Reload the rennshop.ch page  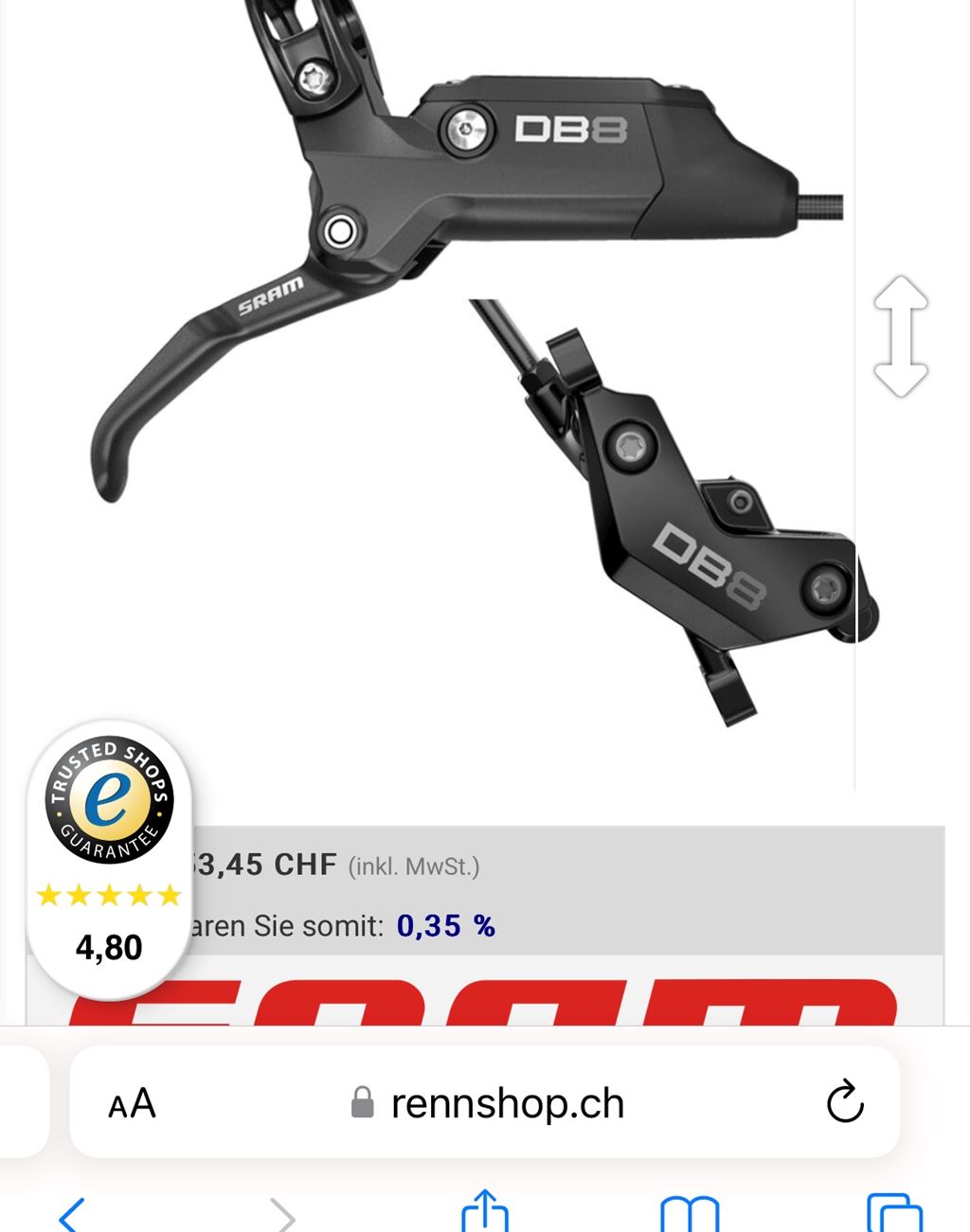[844, 1102]
